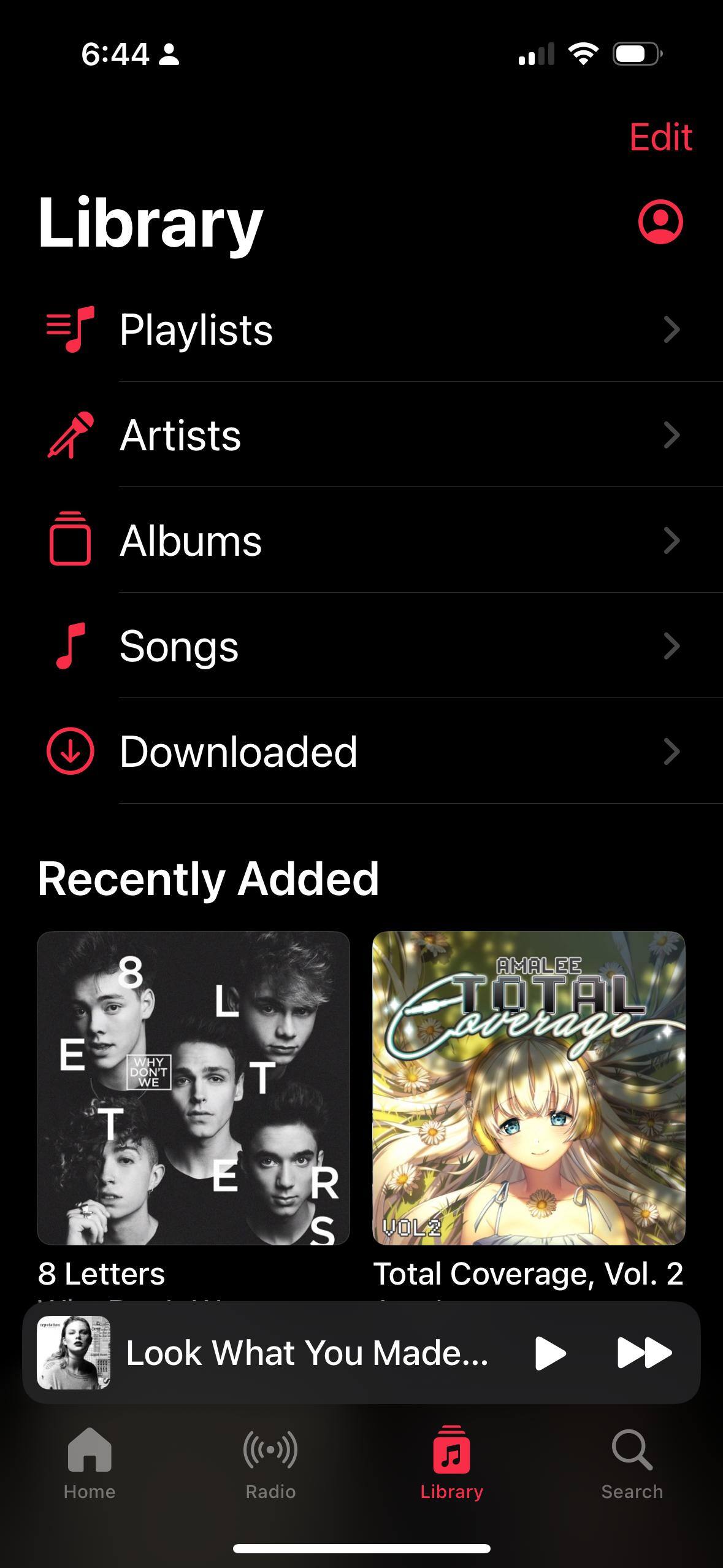Viewport: 723px width, 1568px height.
Task: Open the account profile icon
Action: pyautogui.click(x=660, y=221)
